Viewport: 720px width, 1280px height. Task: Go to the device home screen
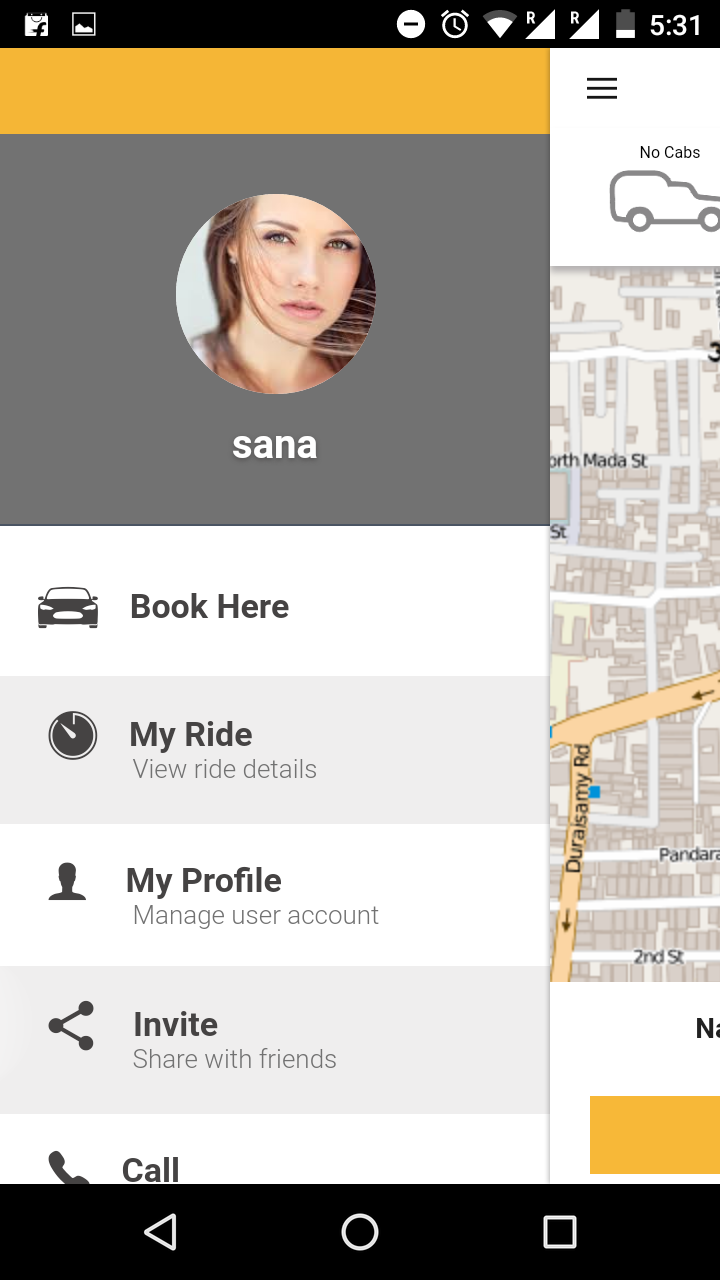(360, 1232)
